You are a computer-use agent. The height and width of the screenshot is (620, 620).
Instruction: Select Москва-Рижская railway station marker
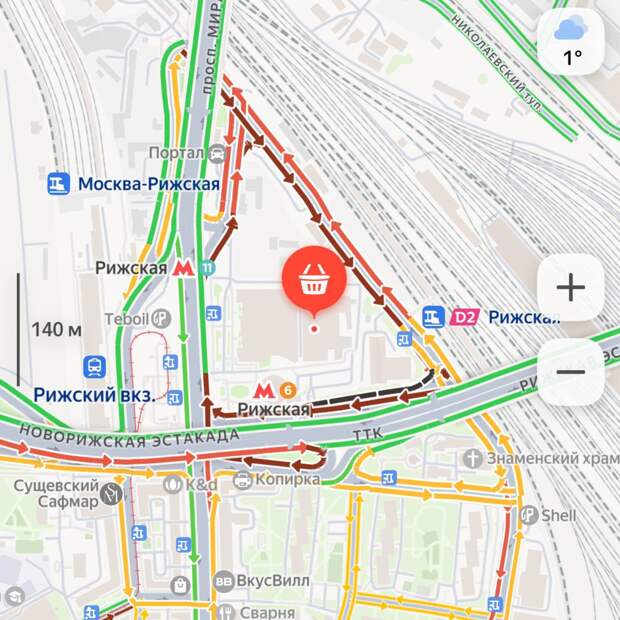point(60,185)
